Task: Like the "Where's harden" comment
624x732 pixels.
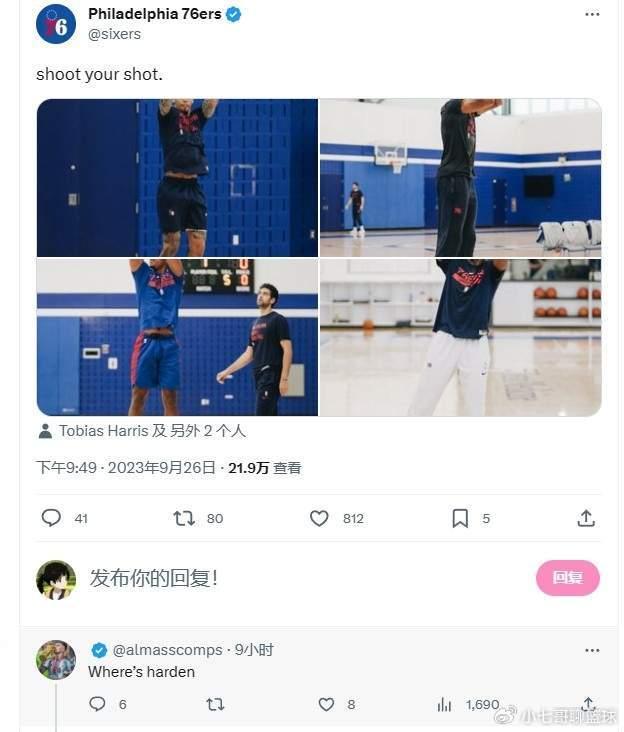Action: (326, 704)
